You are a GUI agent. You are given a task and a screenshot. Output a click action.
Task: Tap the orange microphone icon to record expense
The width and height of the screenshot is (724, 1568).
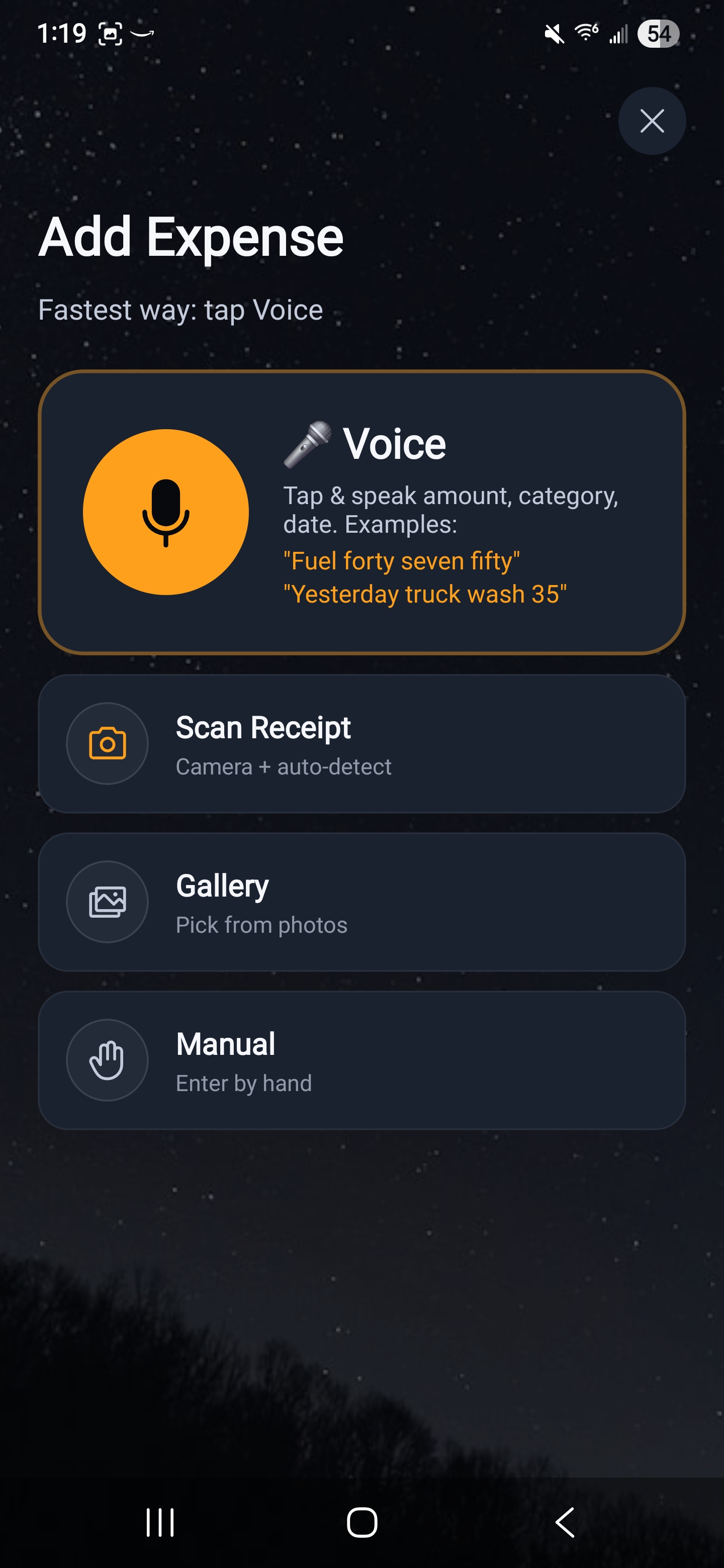[167, 512]
